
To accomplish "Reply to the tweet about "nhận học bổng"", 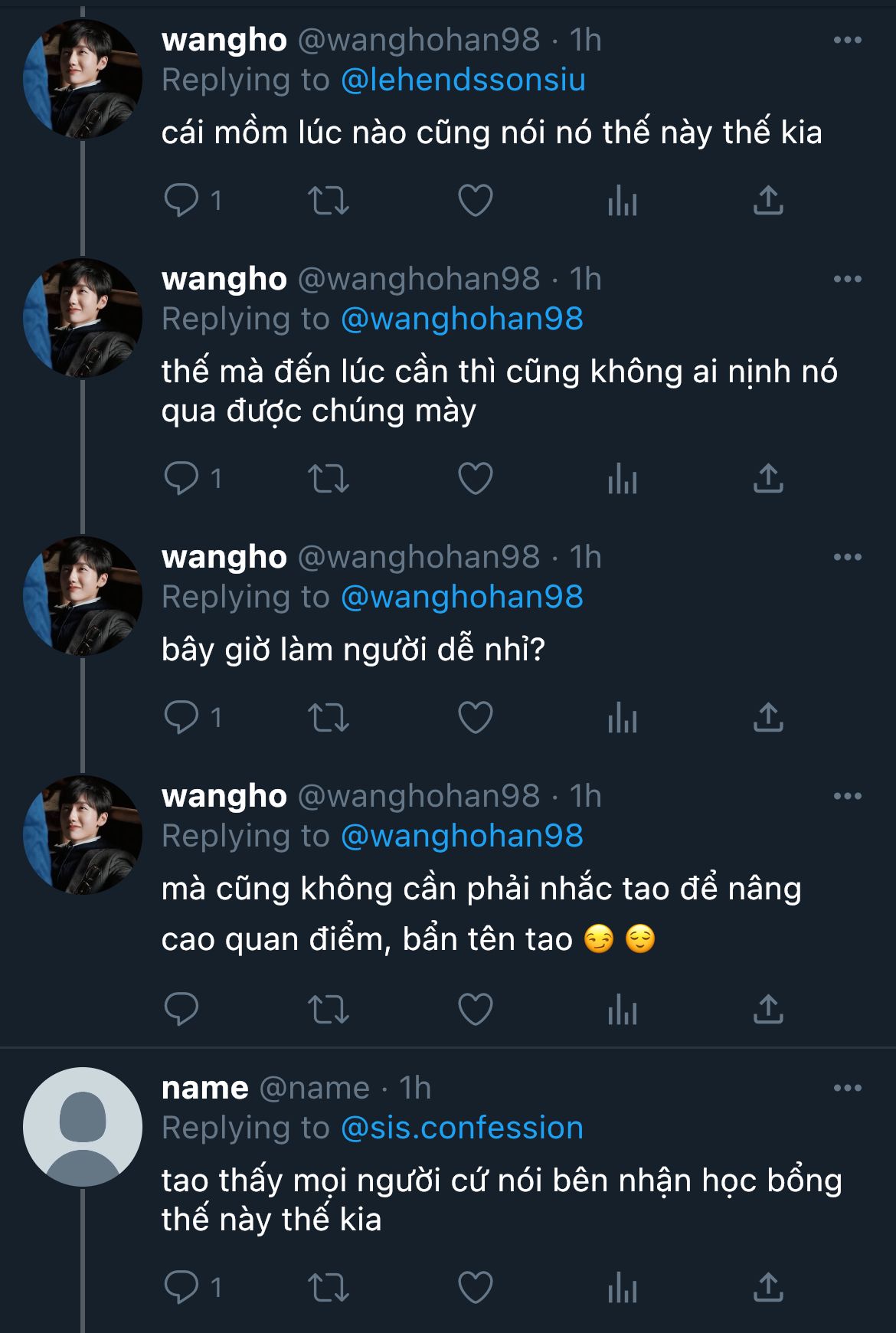I will point(181,1287).
